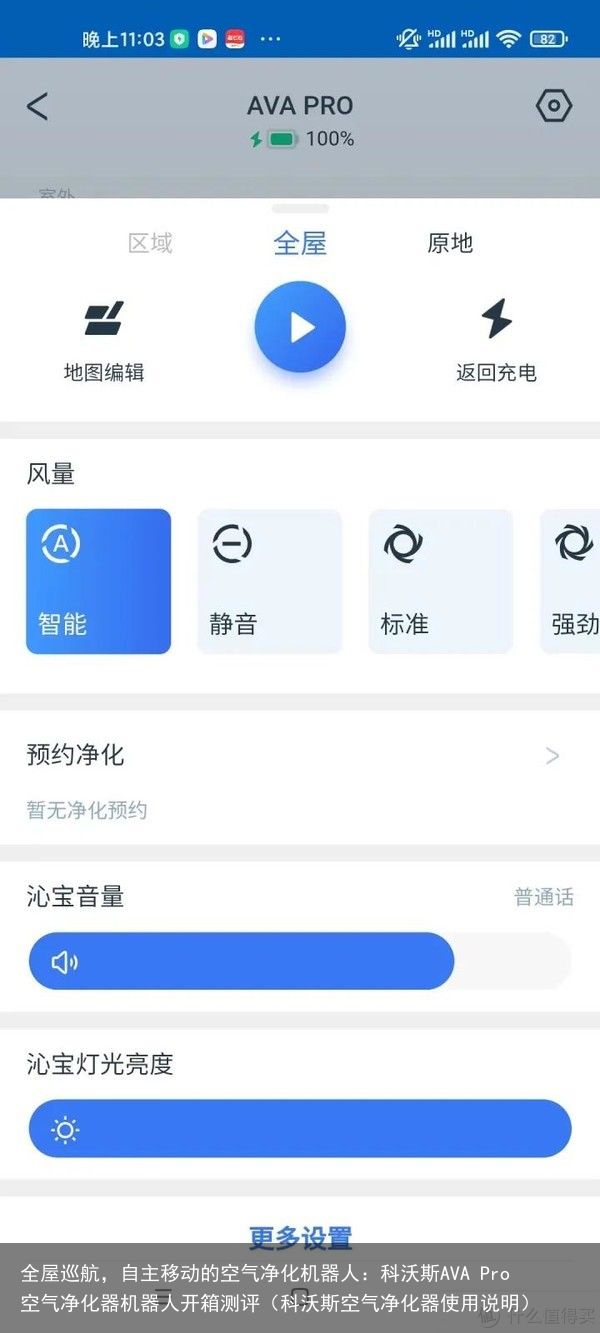Choose the 智能 fan mode
600x1333 pixels.
pos(98,581)
